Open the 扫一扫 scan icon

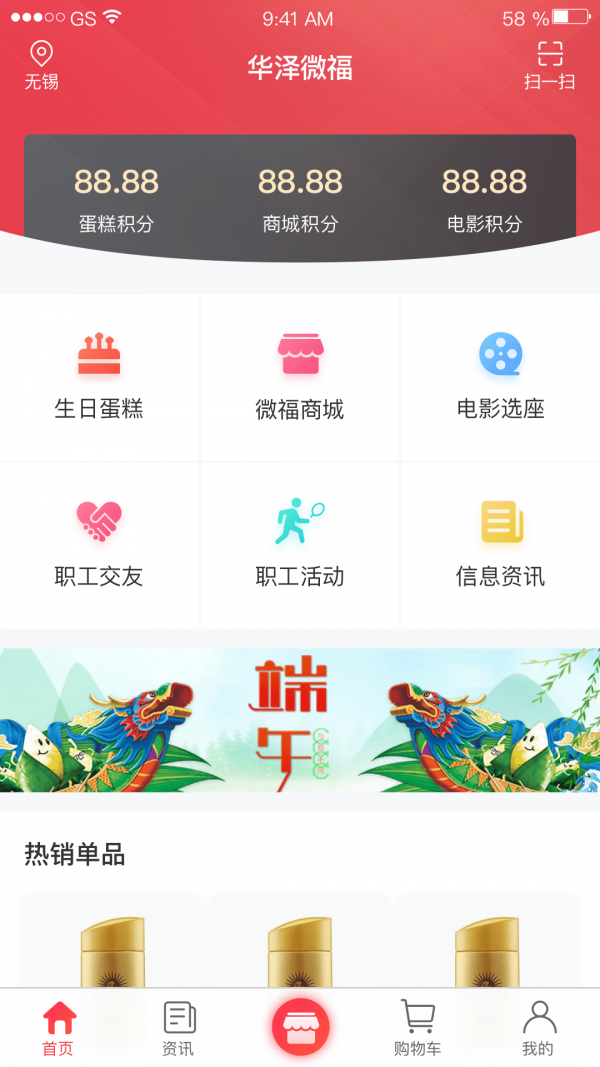[x=549, y=65]
